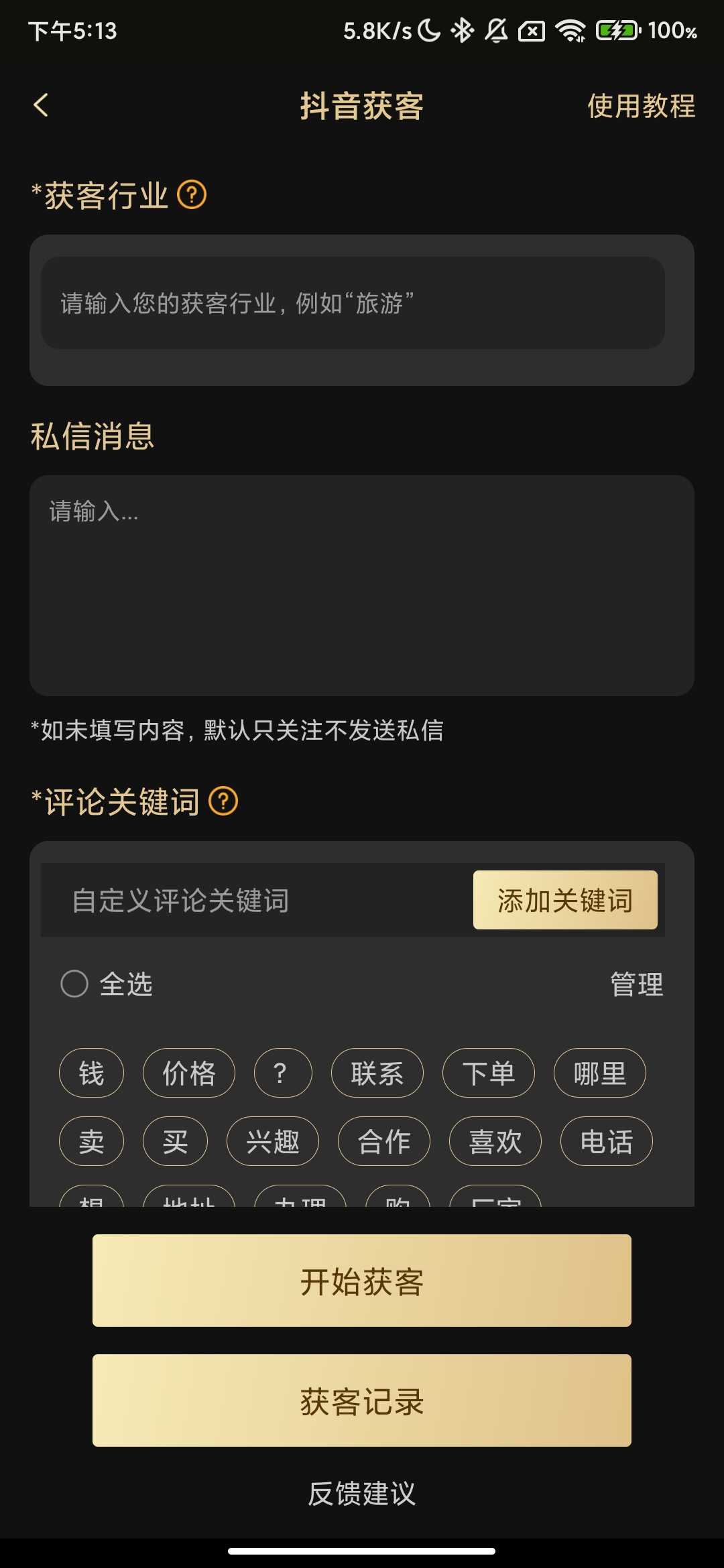Open keyword 管理 options
The image size is (724, 1568).
coord(636,985)
